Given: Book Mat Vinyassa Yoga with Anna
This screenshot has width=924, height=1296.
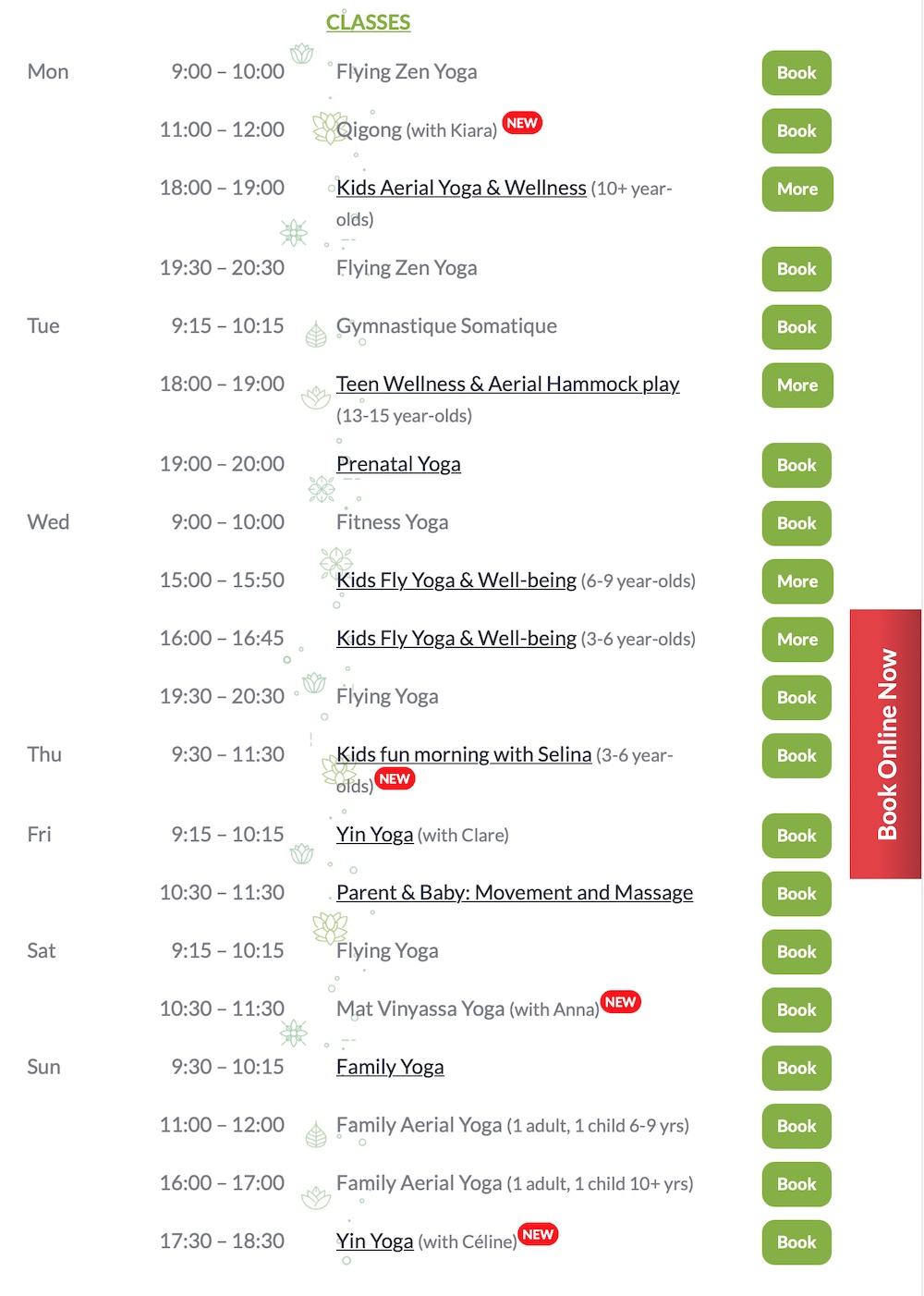Looking at the screenshot, I should pyautogui.click(x=796, y=1010).
